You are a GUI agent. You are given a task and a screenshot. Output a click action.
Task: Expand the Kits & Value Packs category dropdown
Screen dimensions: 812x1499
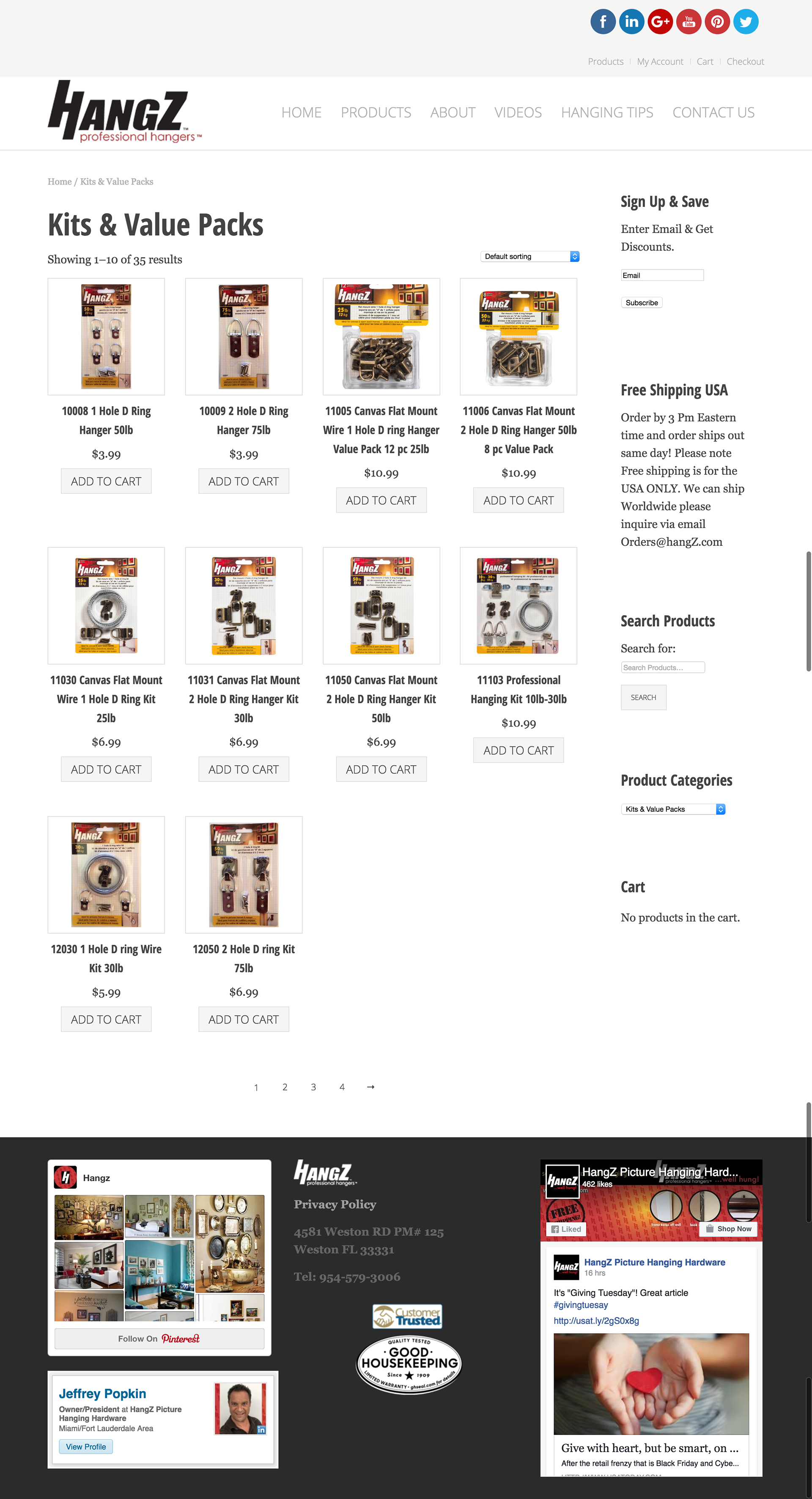(x=673, y=809)
